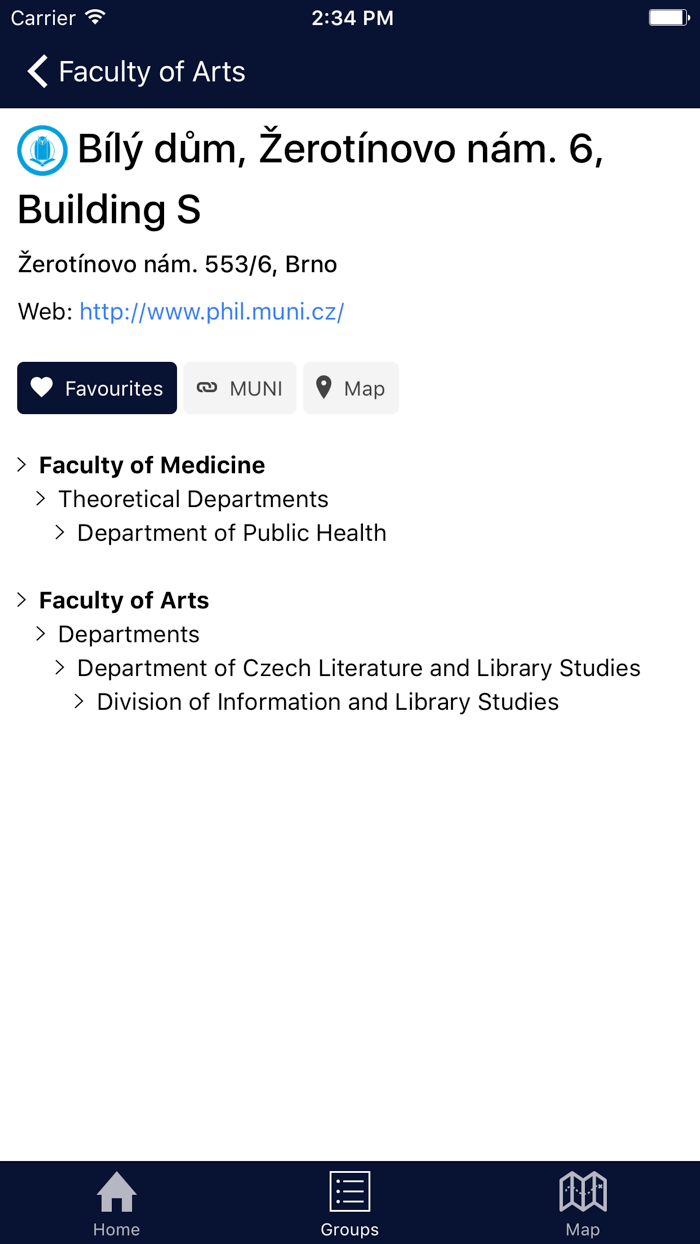Viewport: 700px width, 1244px height.
Task: Open Division of Information and Library Studies
Action: [328, 702]
